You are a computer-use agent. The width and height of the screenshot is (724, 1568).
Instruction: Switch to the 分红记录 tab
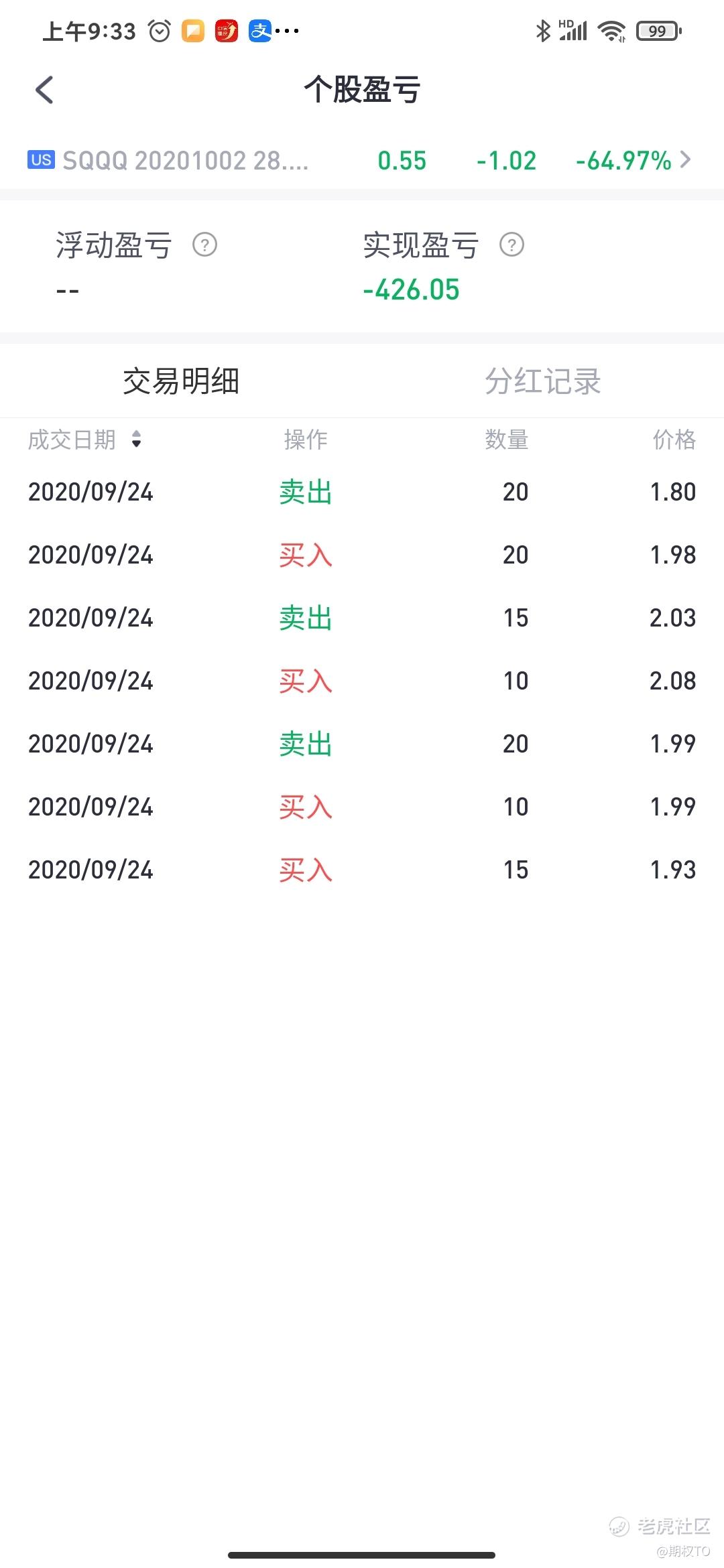point(543,381)
